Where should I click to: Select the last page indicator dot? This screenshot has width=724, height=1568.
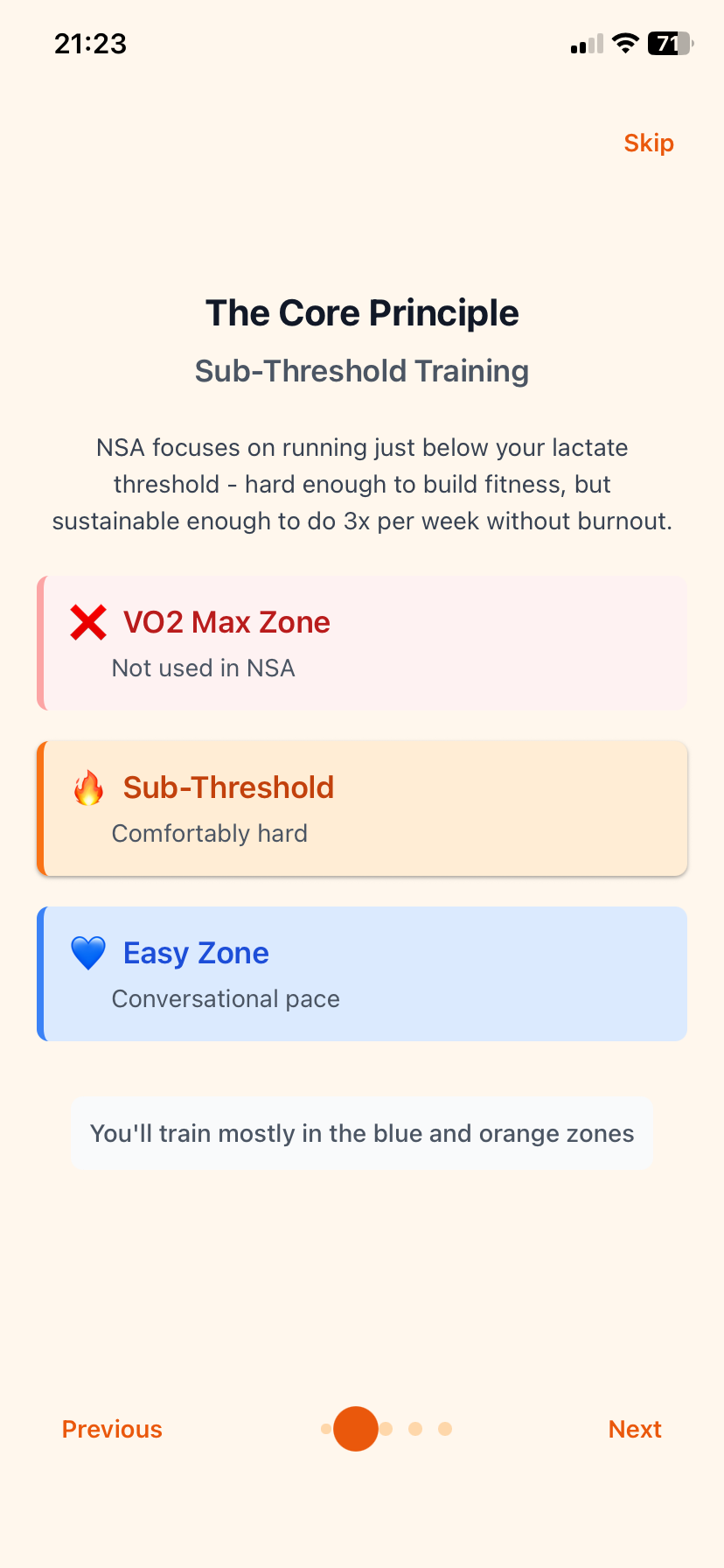tap(446, 1428)
